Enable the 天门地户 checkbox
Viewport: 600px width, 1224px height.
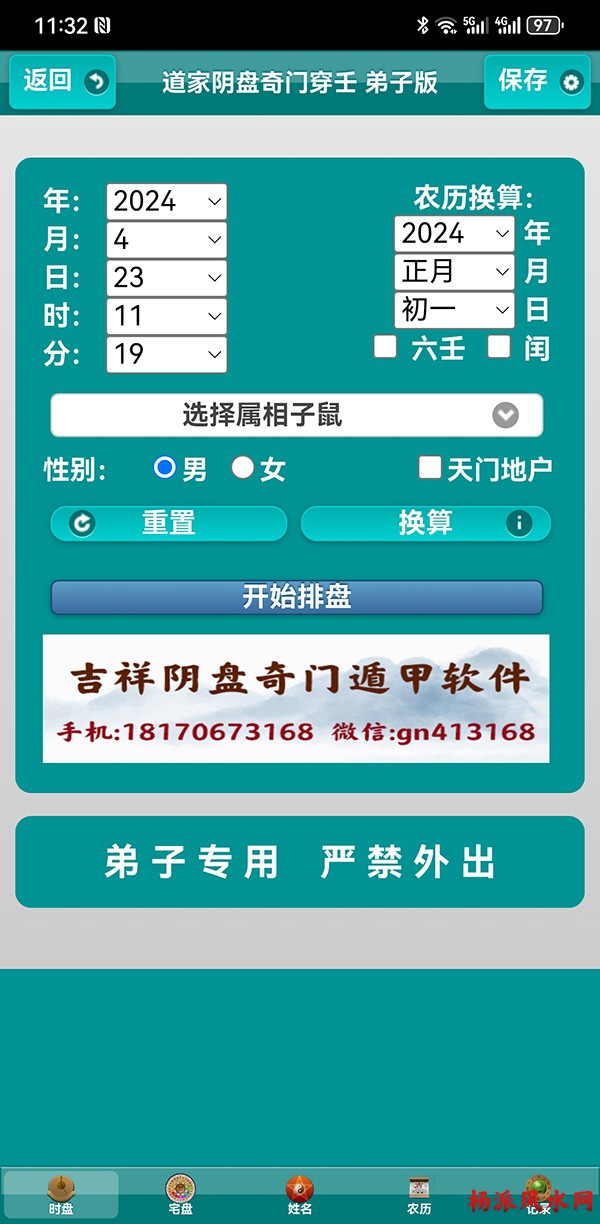(x=430, y=467)
